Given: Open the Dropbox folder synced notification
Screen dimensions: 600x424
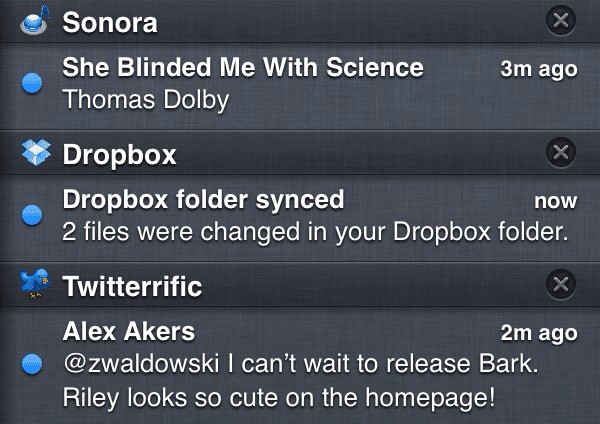Looking at the screenshot, I should 300,216.
